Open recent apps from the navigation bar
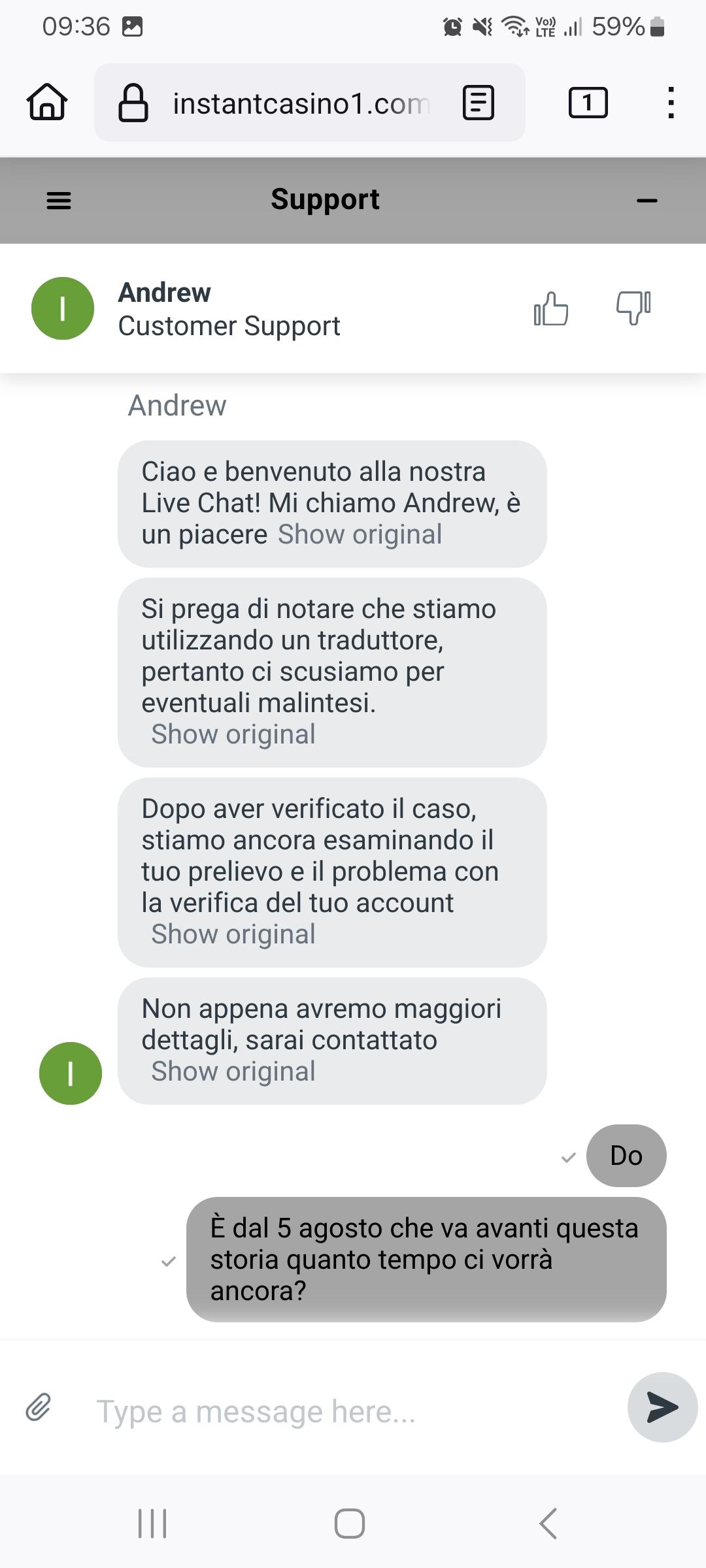This screenshot has width=706, height=1568. click(152, 1524)
